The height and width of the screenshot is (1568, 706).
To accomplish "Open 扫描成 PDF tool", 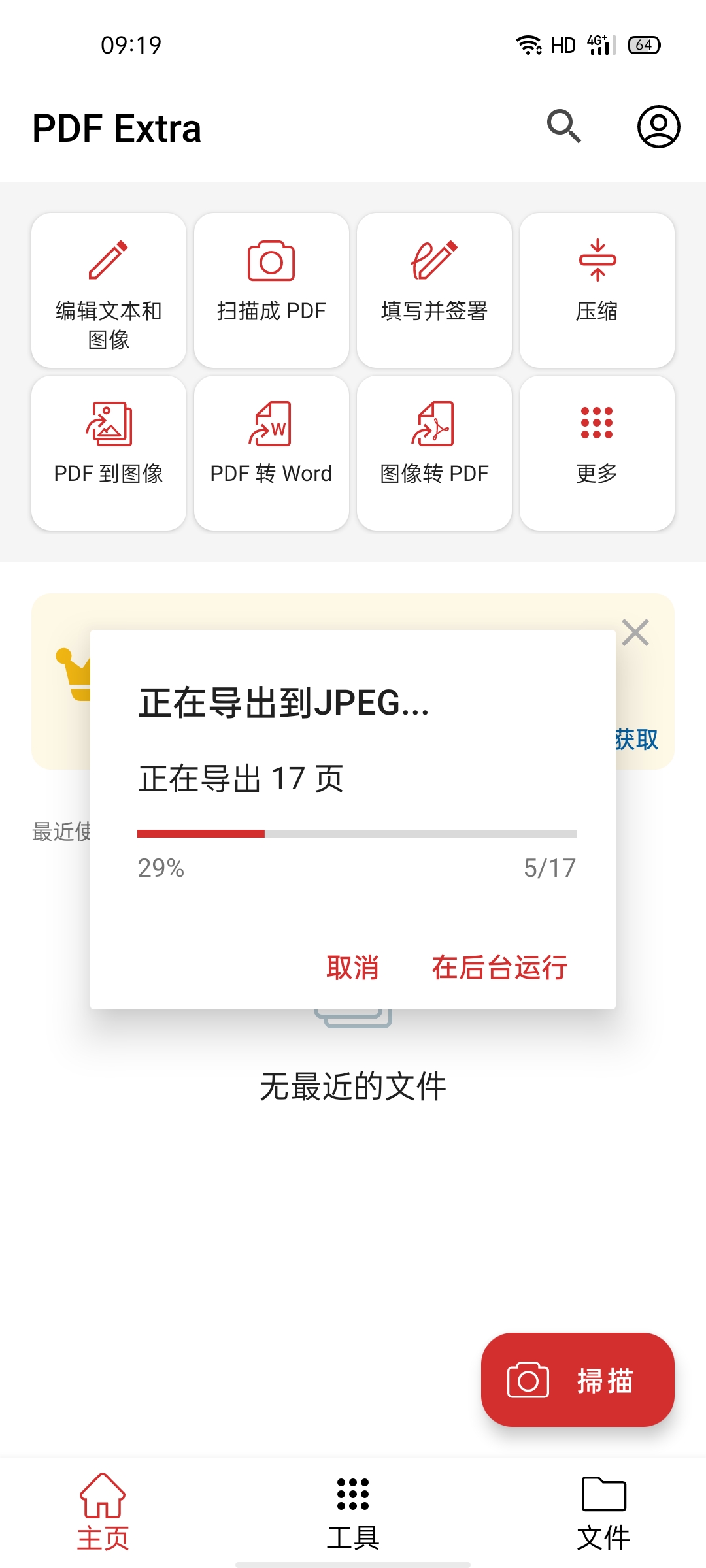I will pyautogui.click(x=271, y=291).
